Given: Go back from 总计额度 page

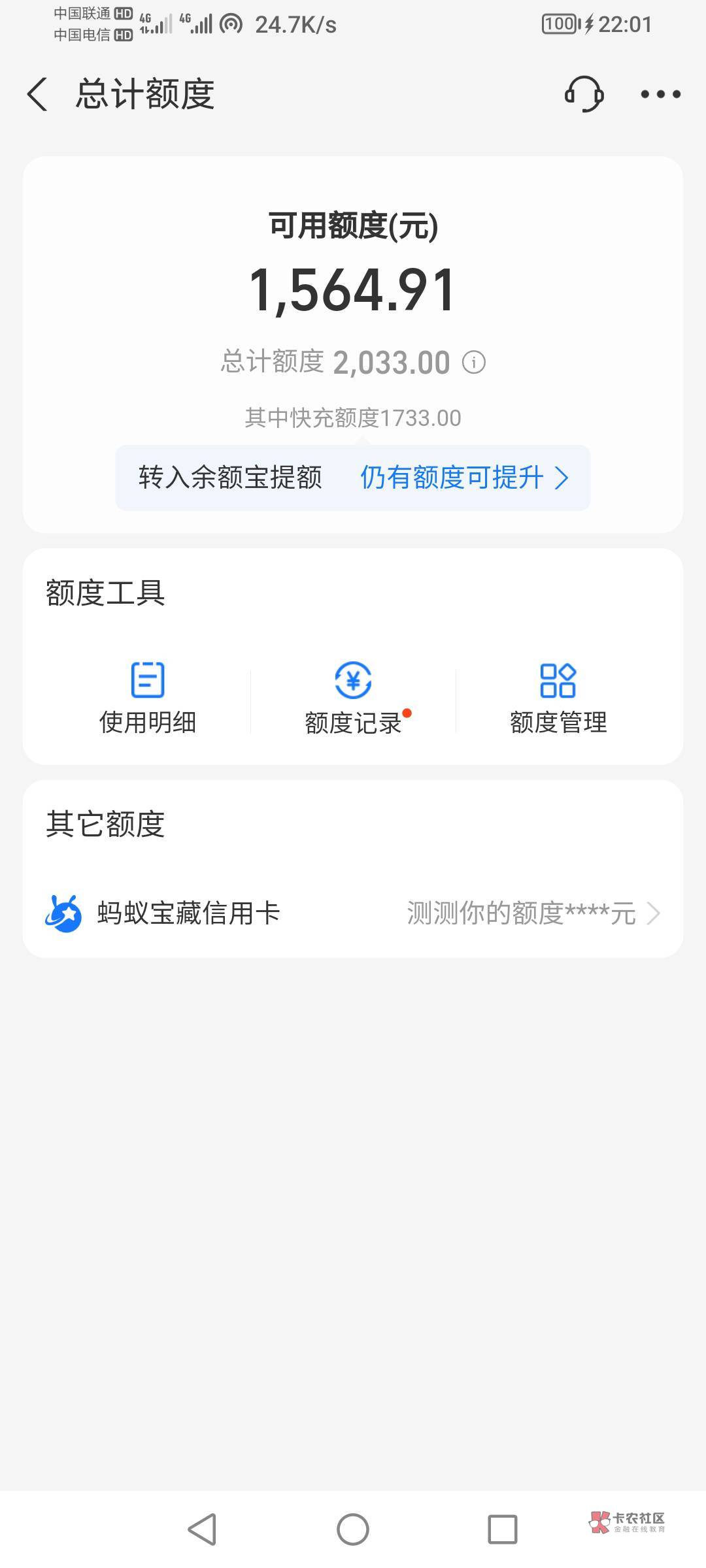Looking at the screenshot, I should [x=38, y=94].
